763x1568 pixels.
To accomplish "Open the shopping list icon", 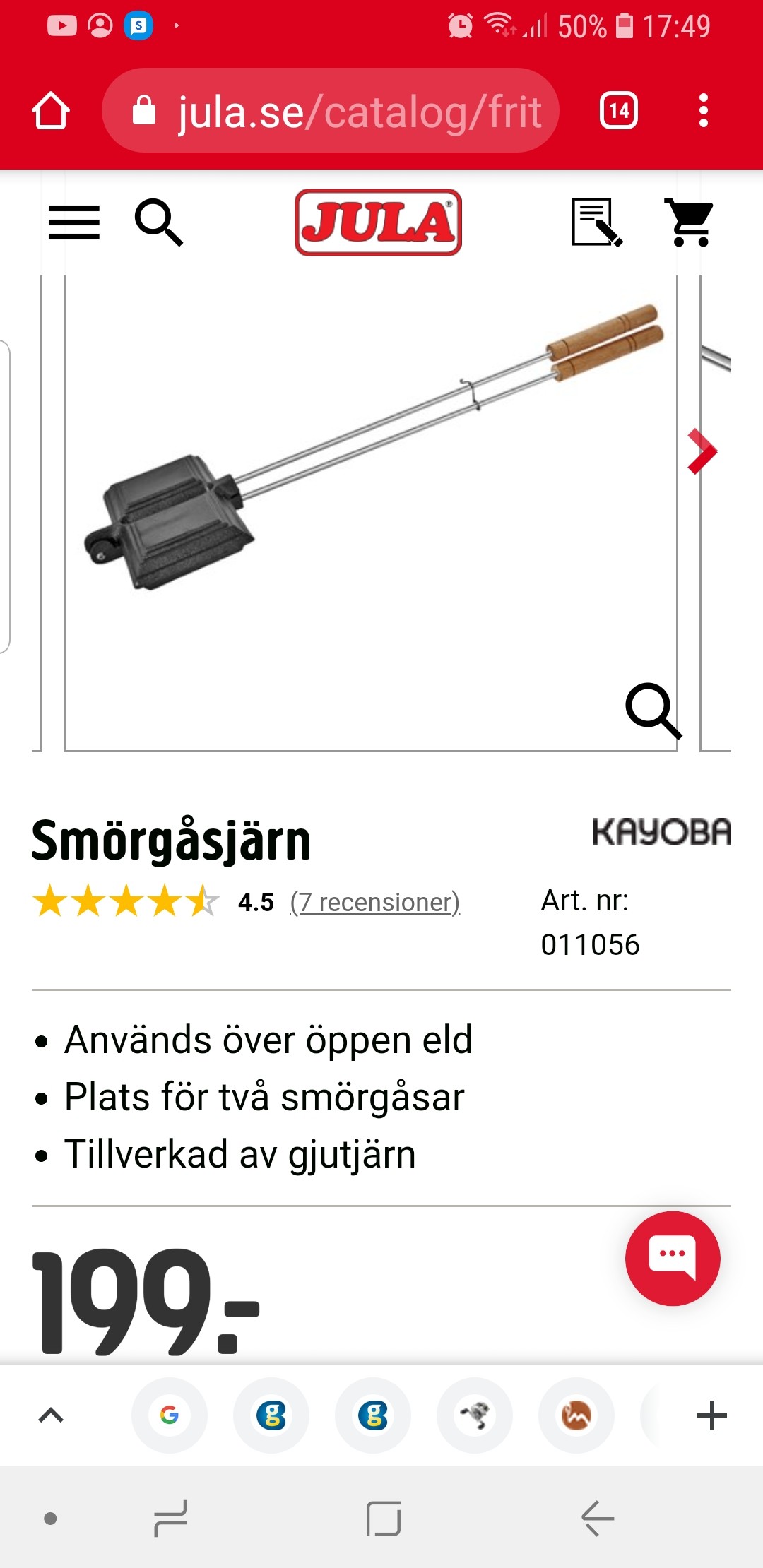I will (x=596, y=222).
